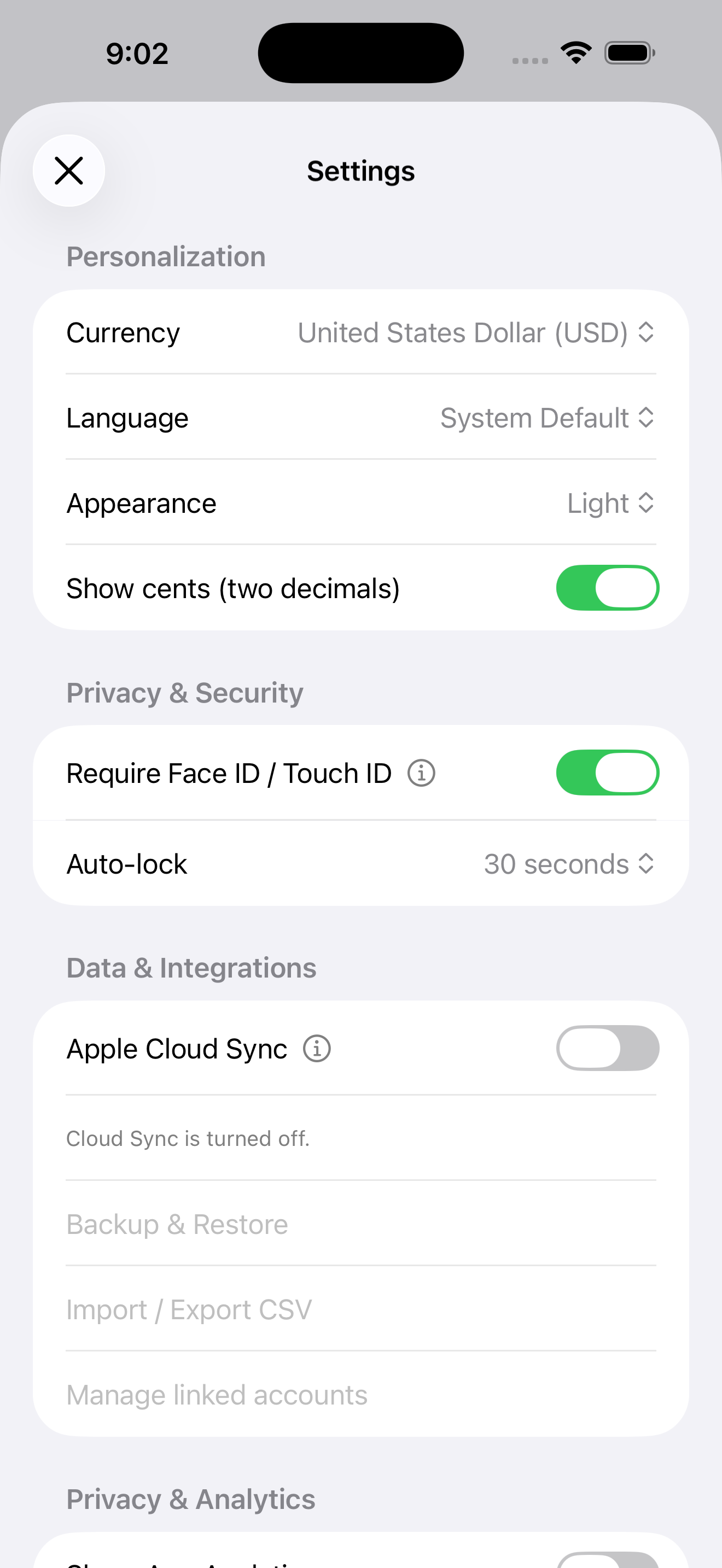Select the Data & Integrations section header
The height and width of the screenshot is (1568, 722).
coord(190,967)
